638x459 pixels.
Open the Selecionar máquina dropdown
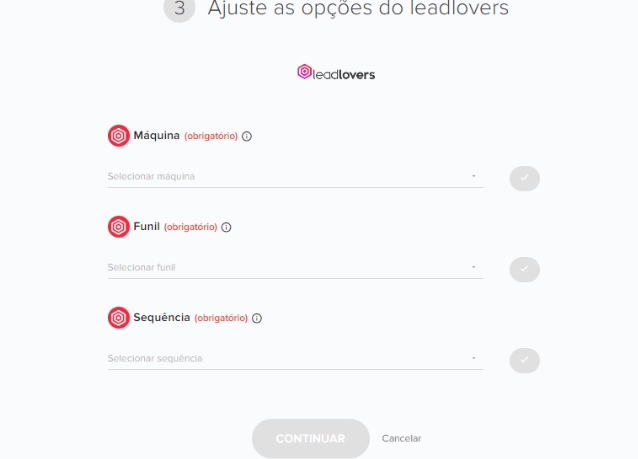[295, 176]
